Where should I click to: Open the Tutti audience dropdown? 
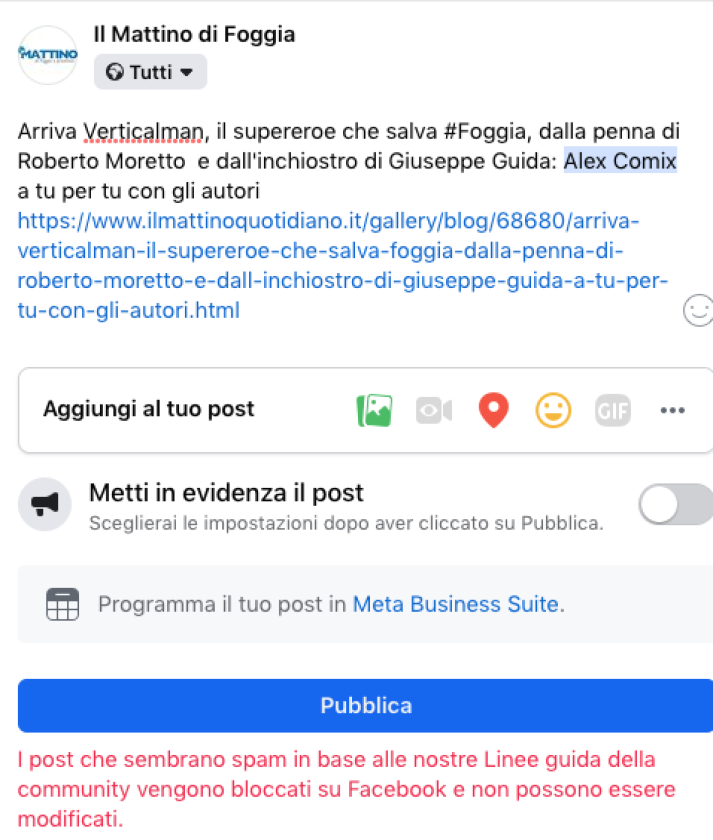150,72
